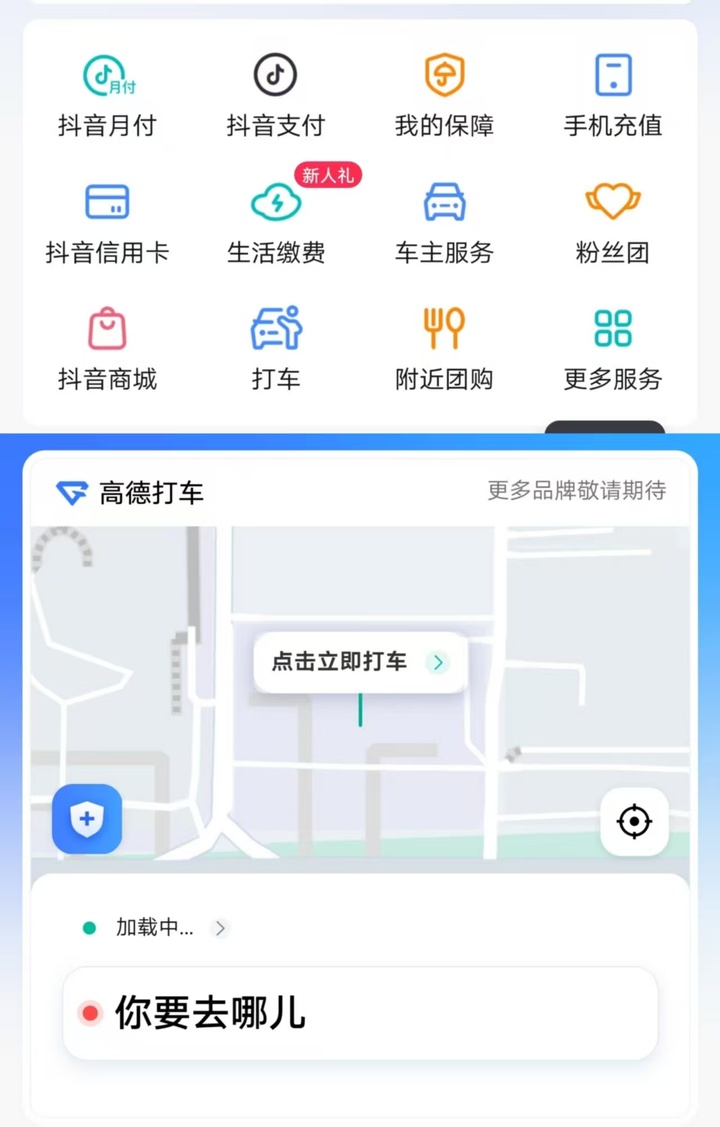The width and height of the screenshot is (720, 1127).
Task: Open 生活缴费 with new-user gift
Action: (276, 224)
